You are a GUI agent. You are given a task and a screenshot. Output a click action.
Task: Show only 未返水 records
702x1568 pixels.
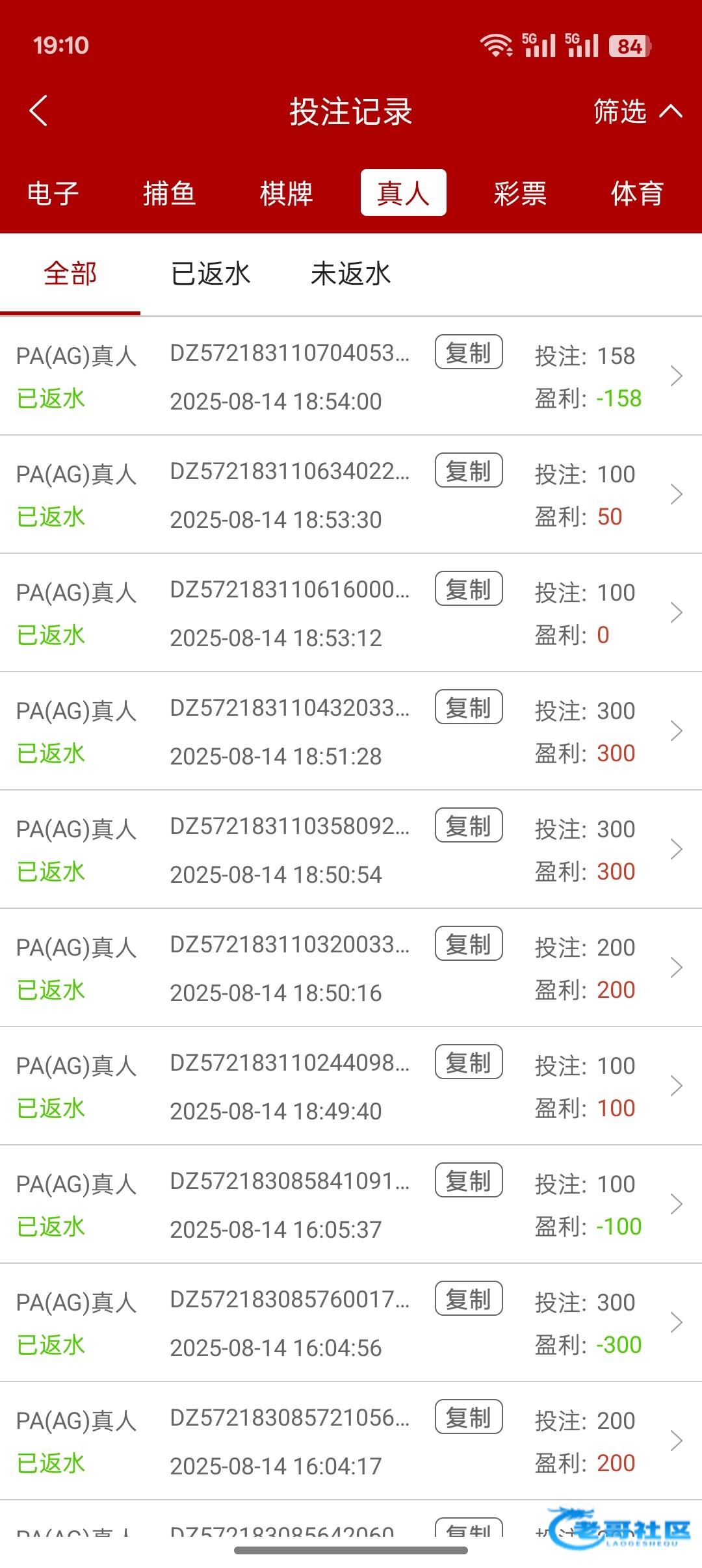click(351, 274)
